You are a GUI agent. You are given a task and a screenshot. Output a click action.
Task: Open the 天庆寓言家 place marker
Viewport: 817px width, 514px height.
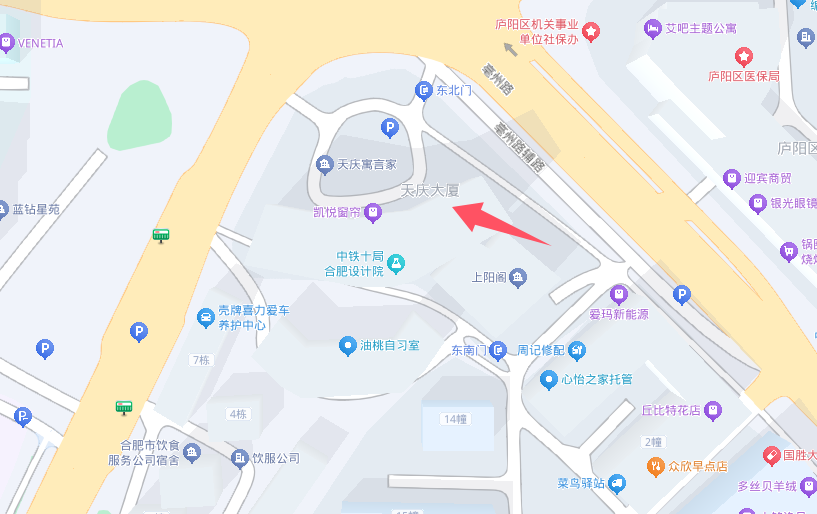click(324, 164)
